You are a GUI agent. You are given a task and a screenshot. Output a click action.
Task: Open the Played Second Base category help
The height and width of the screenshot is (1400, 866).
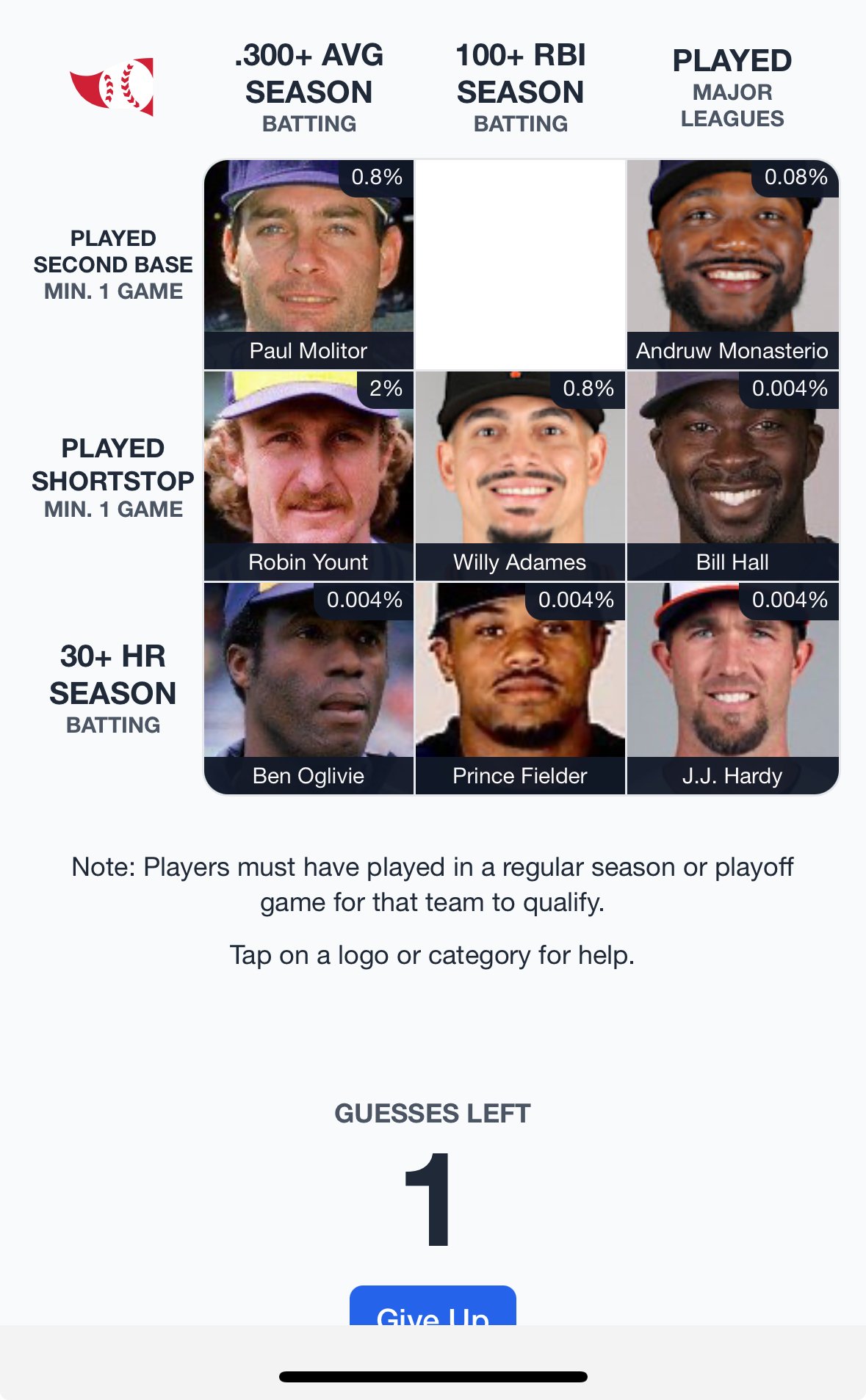pos(113,264)
